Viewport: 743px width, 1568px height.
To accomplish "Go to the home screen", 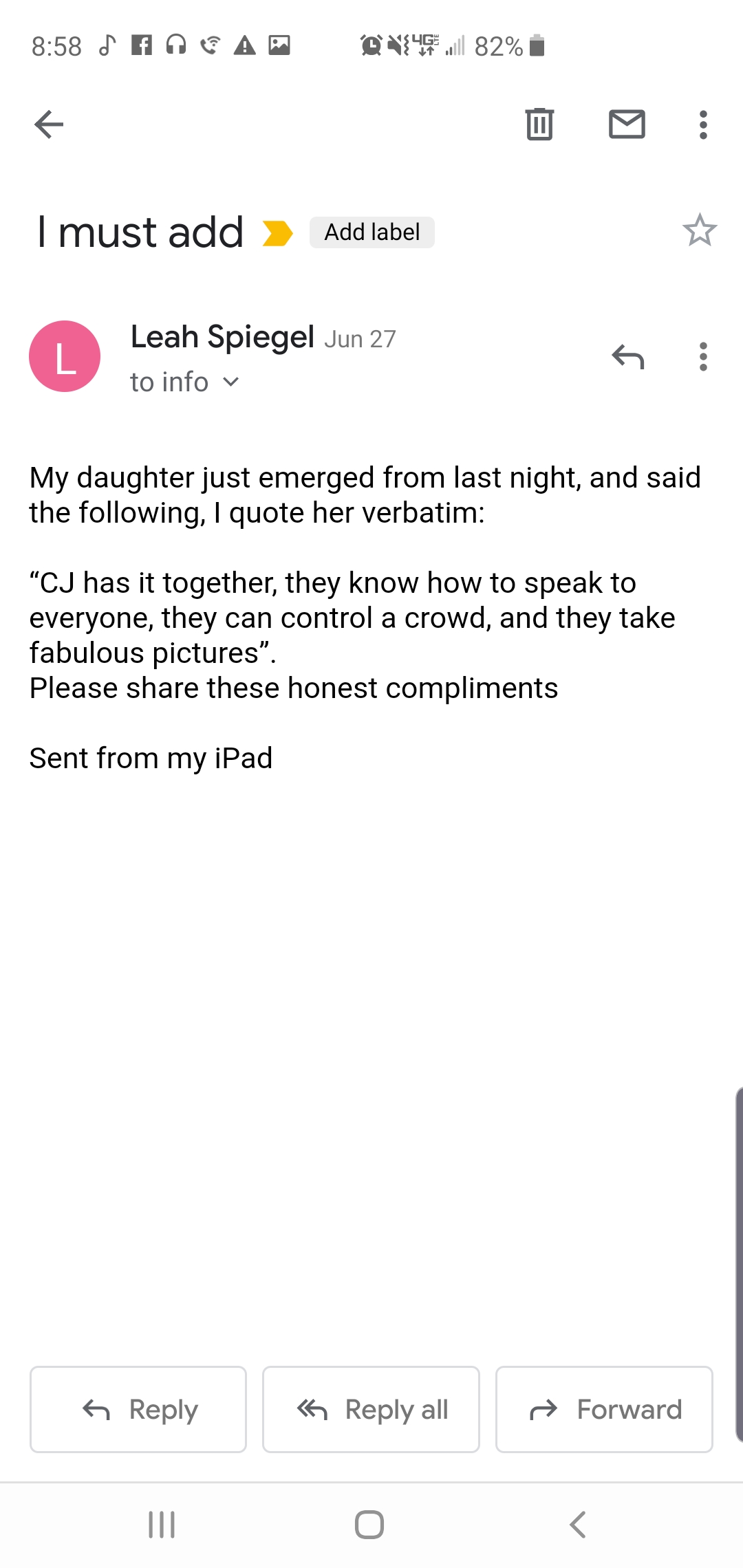I will pyautogui.click(x=369, y=1525).
